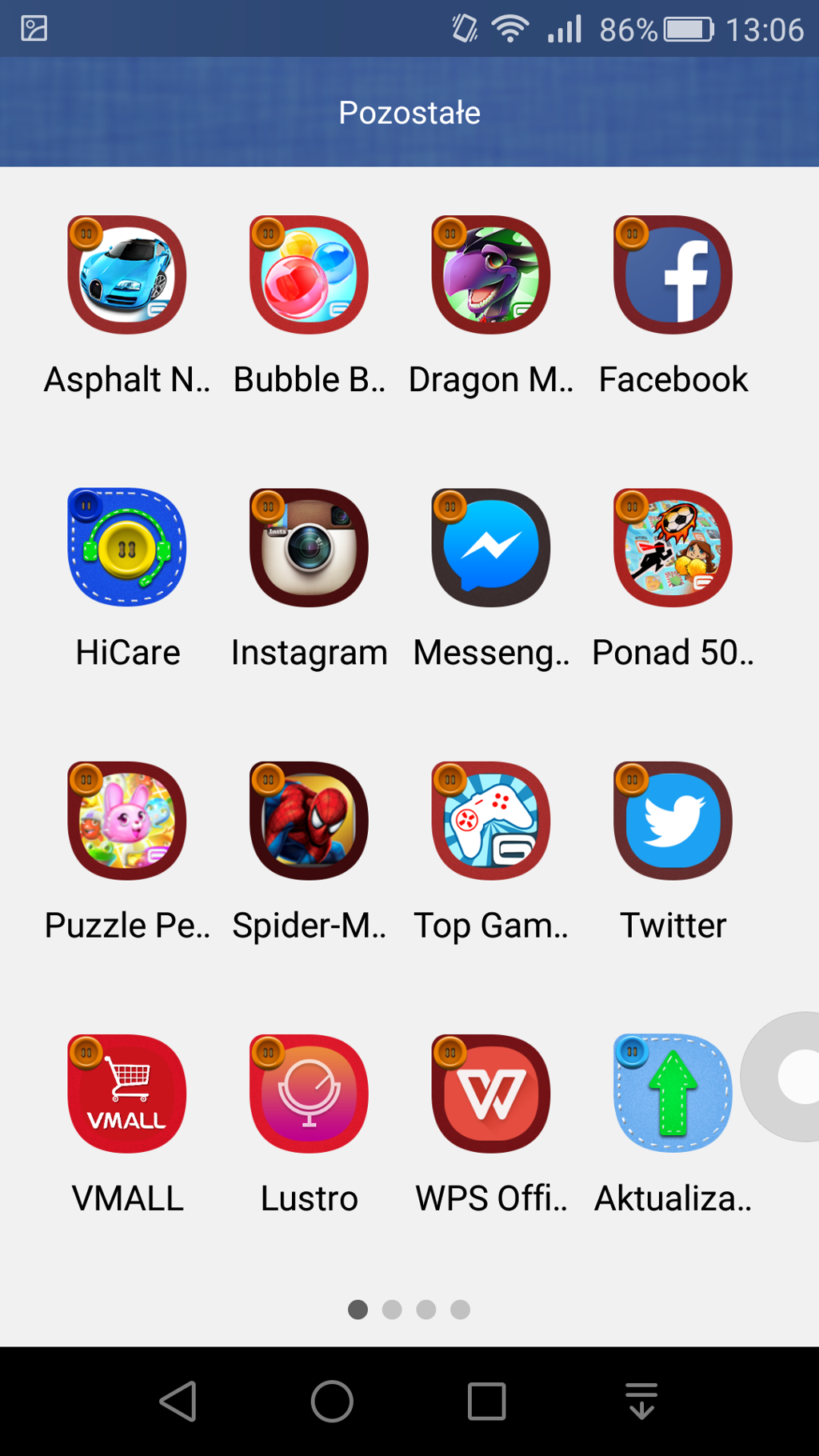The width and height of the screenshot is (819, 1456).
Task: Start Dragon Mania game
Action: click(491, 275)
